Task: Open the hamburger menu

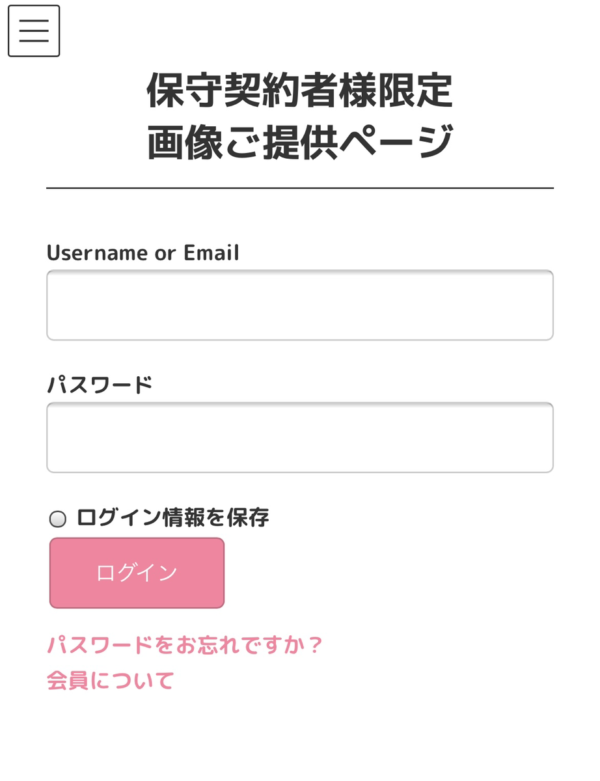Action: point(34,31)
